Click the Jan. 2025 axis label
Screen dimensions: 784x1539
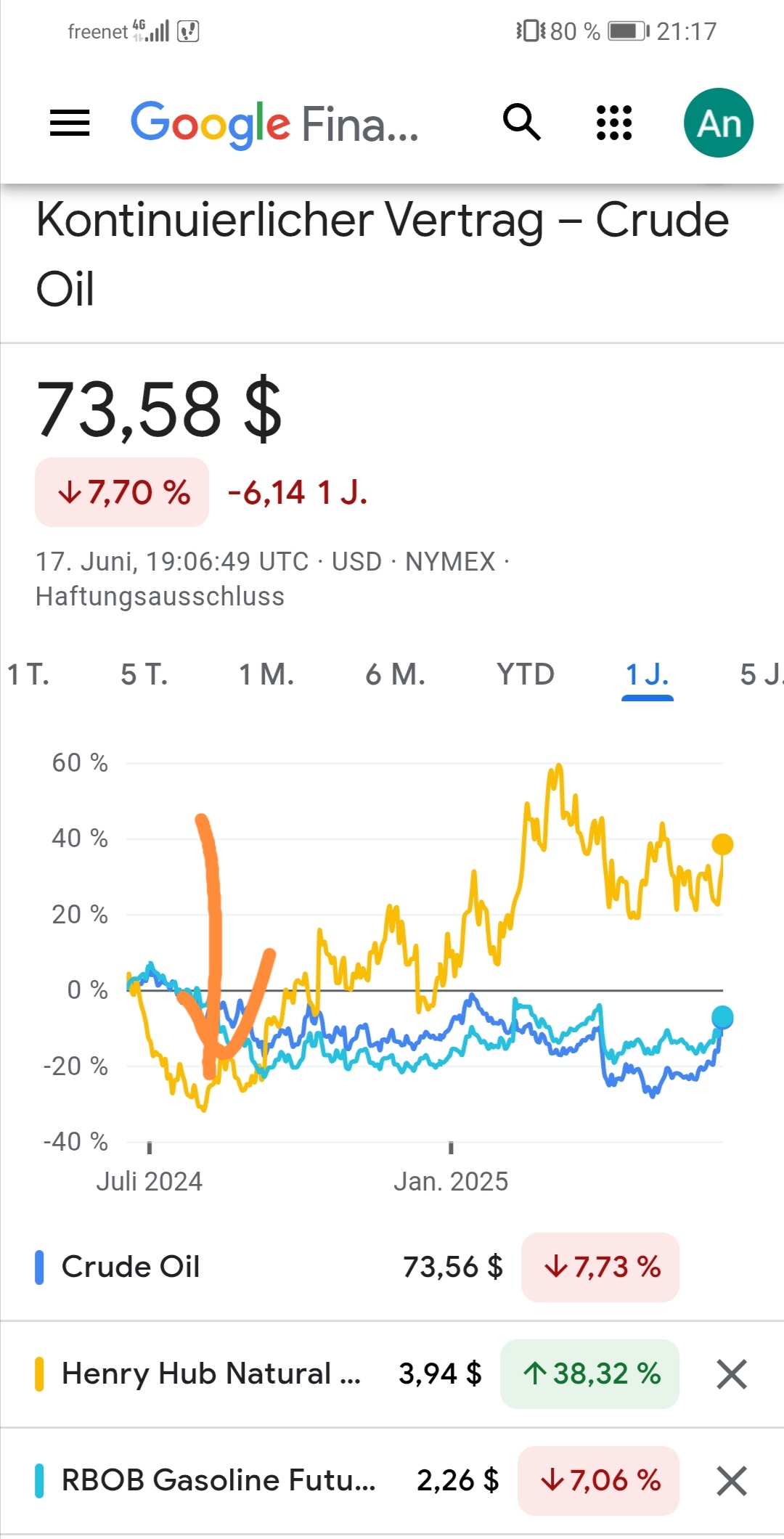click(452, 1181)
